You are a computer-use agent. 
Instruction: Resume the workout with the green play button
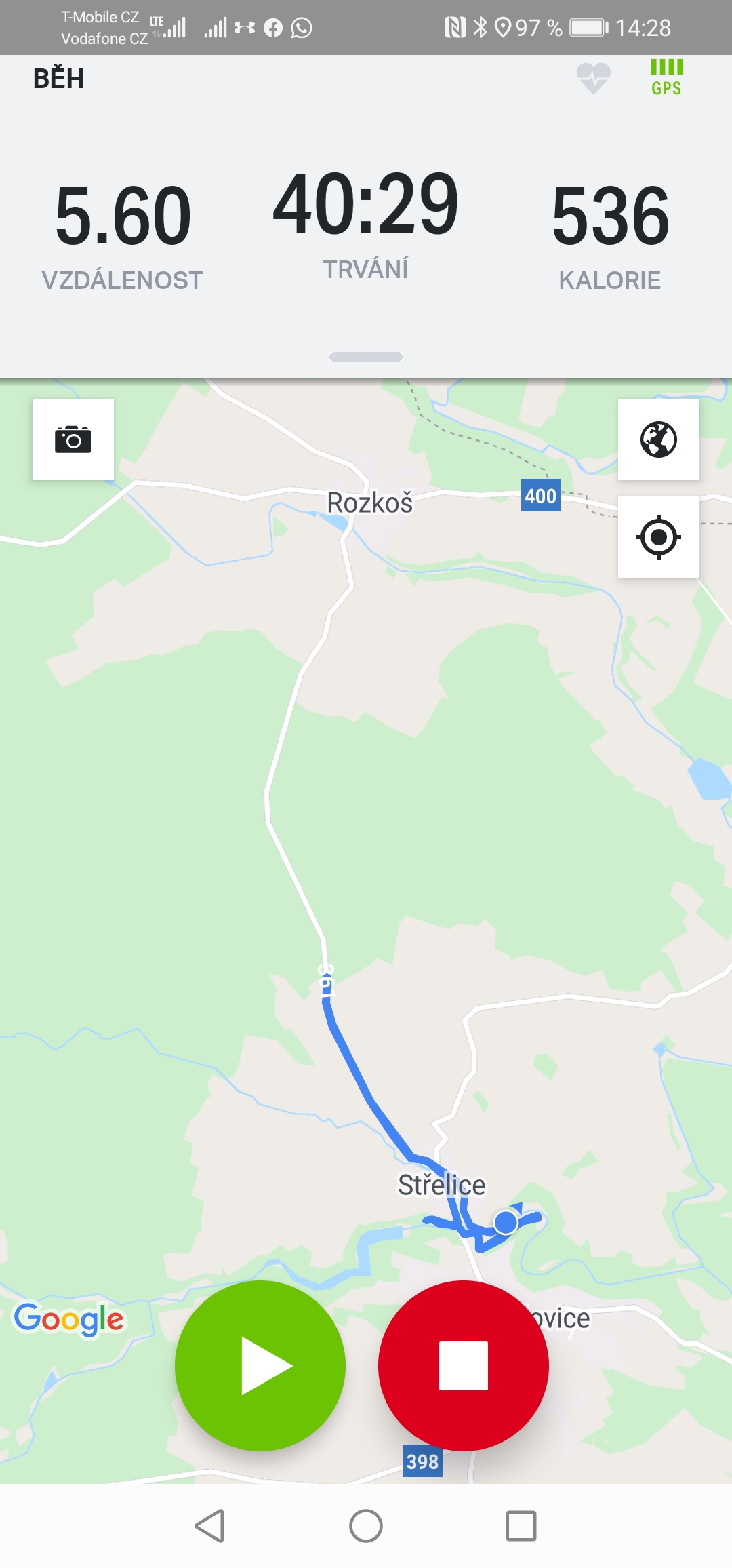pos(260,1365)
